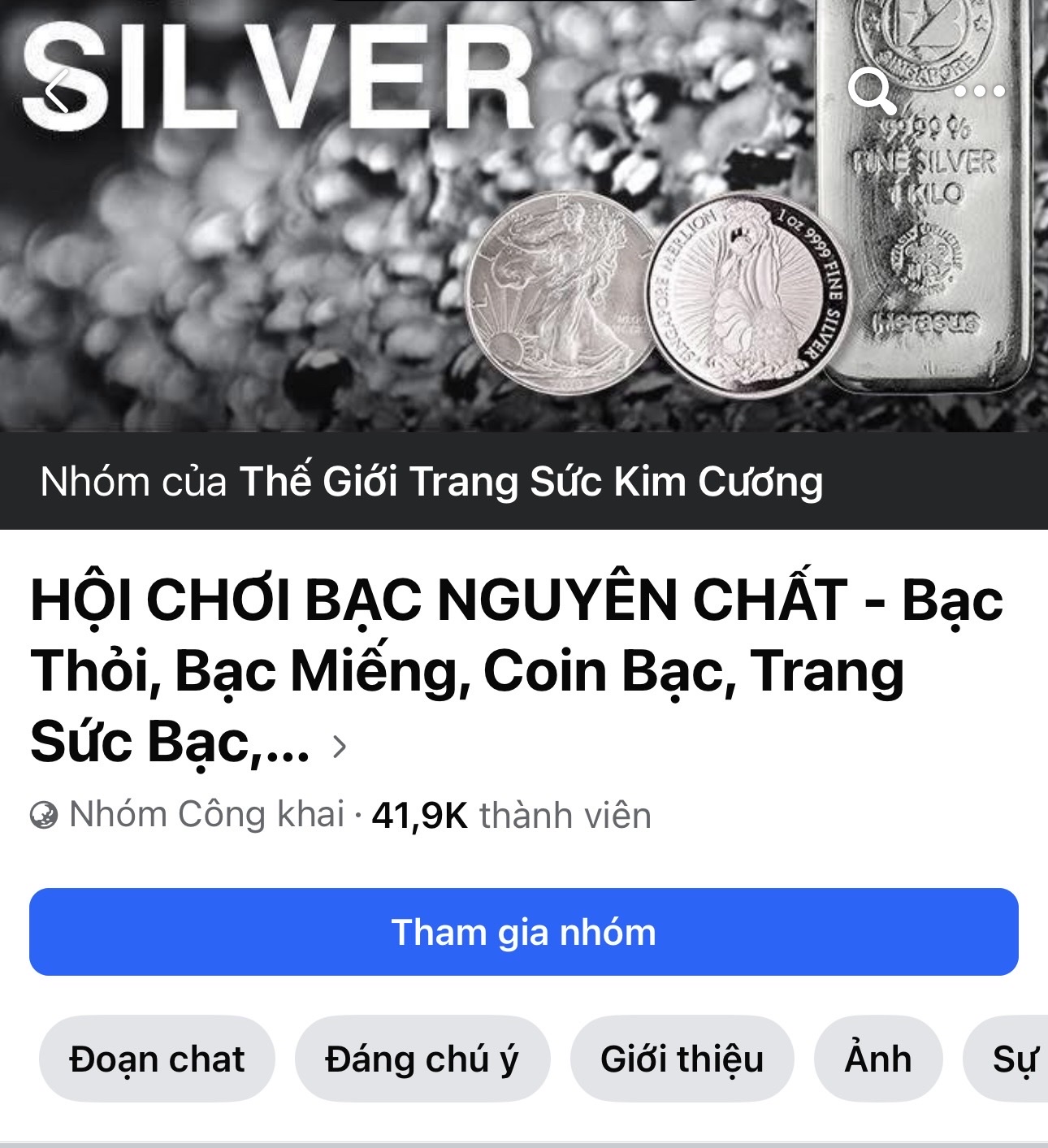Go back using the arrow icon

57,91
